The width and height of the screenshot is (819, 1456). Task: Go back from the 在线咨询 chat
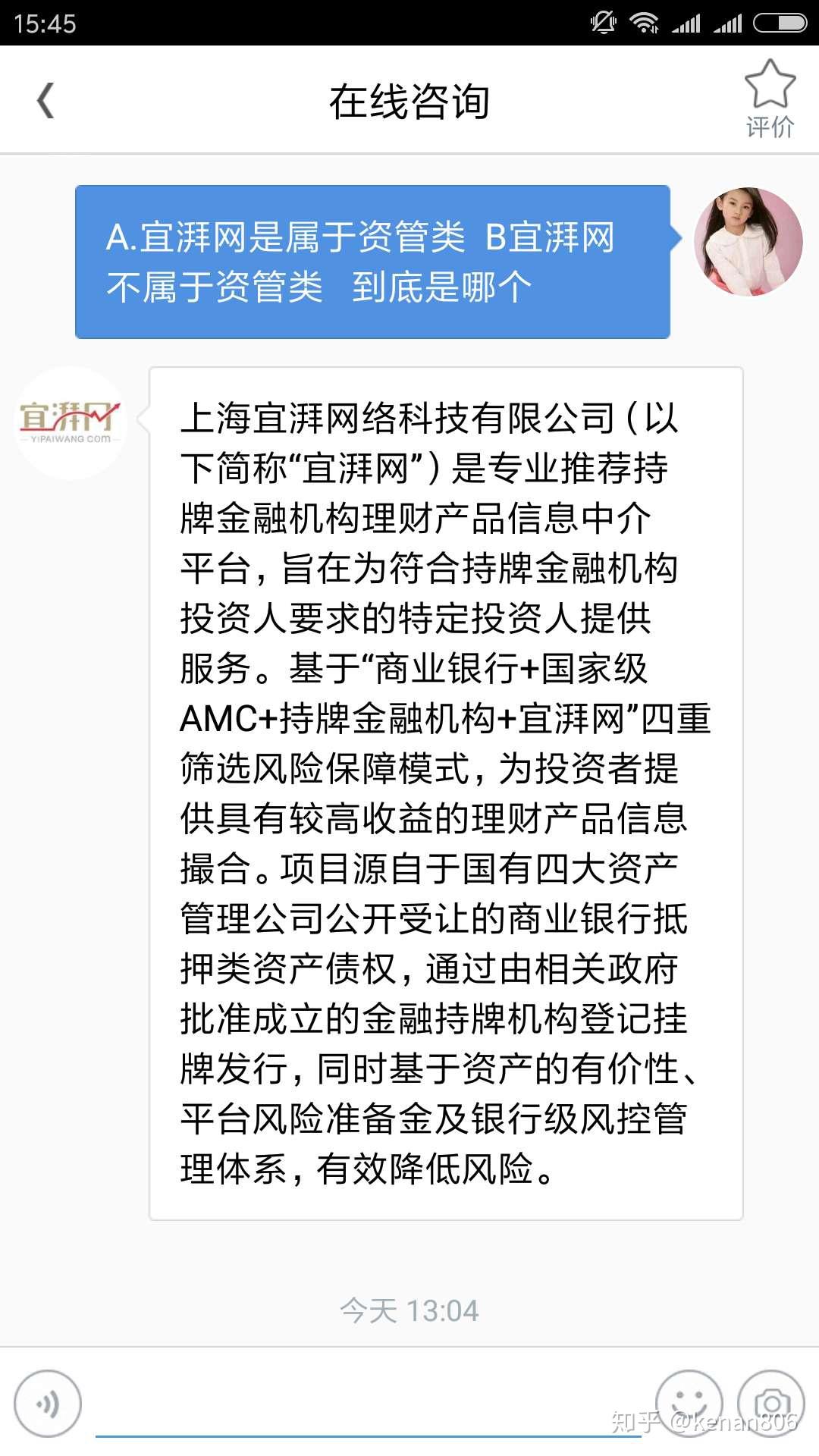coord(45,101)
